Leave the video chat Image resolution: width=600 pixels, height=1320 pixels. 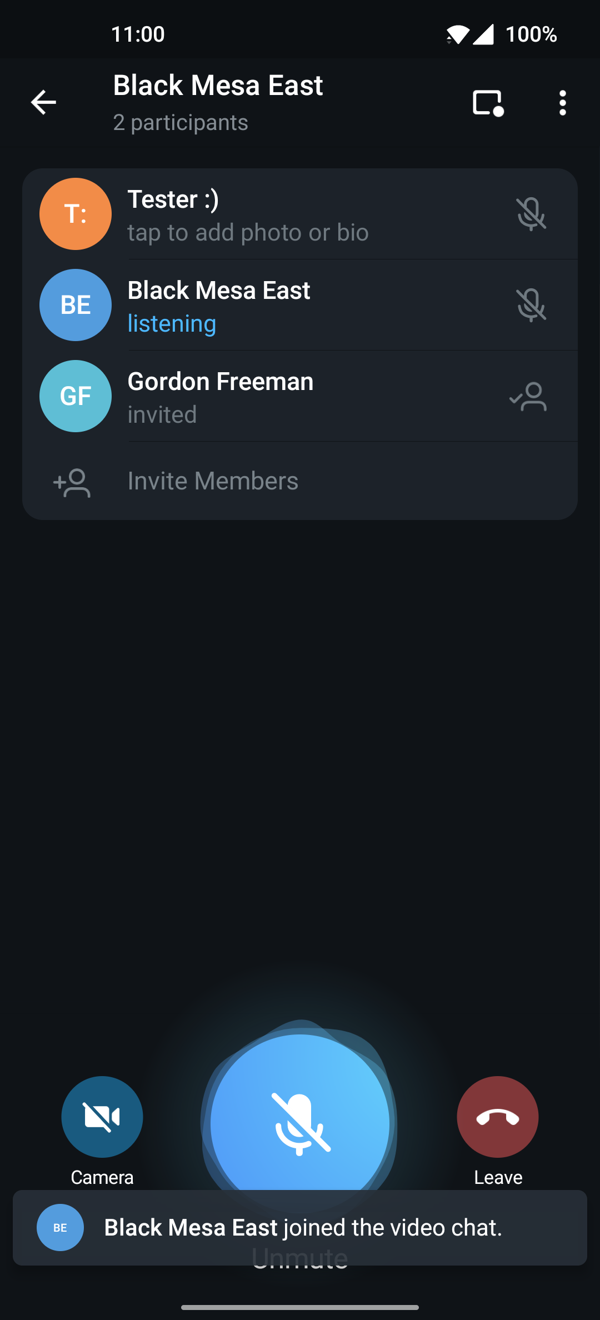tap(497, 1116)
